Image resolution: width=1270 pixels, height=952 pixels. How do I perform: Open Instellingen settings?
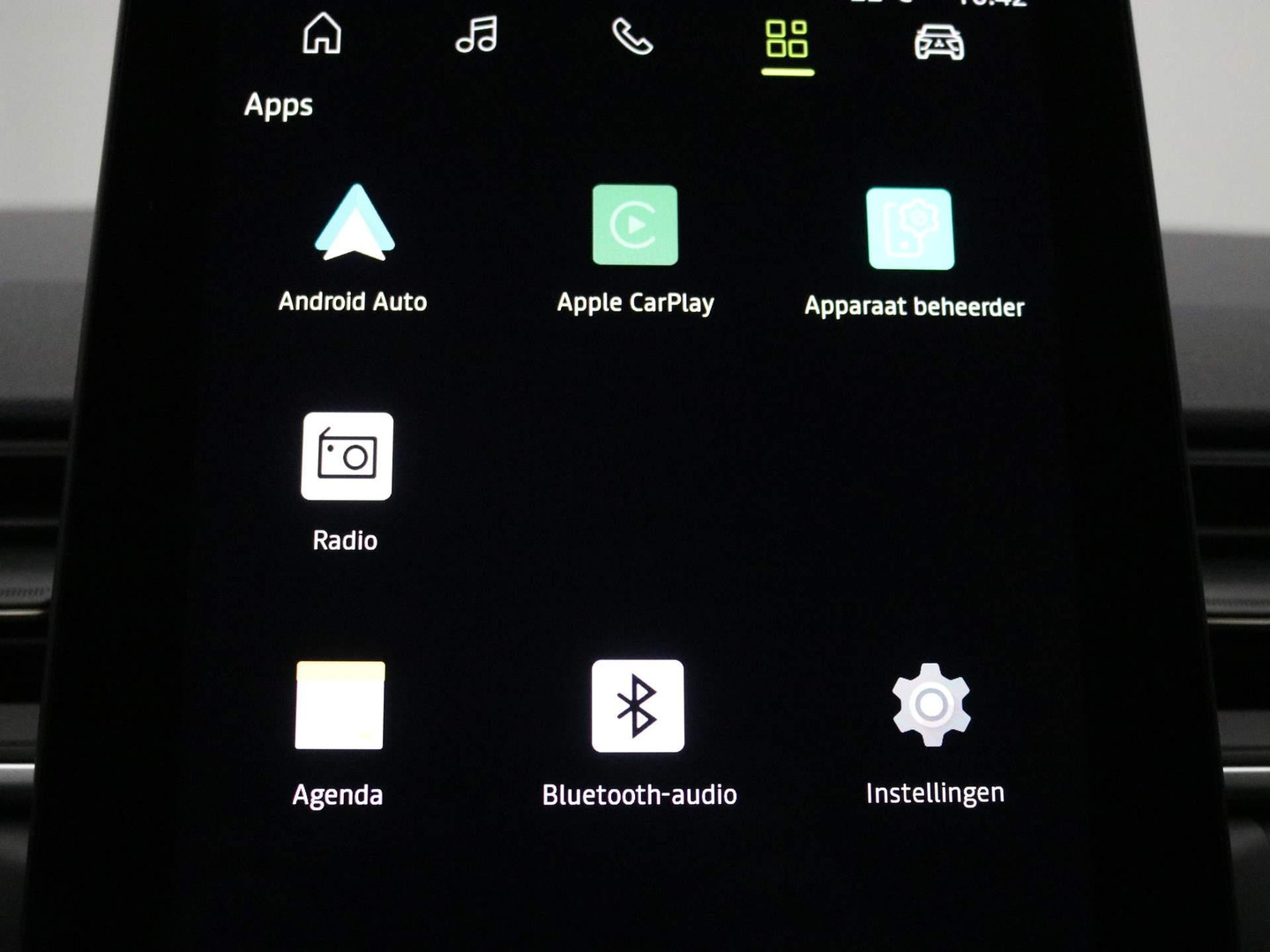point(931,705)
